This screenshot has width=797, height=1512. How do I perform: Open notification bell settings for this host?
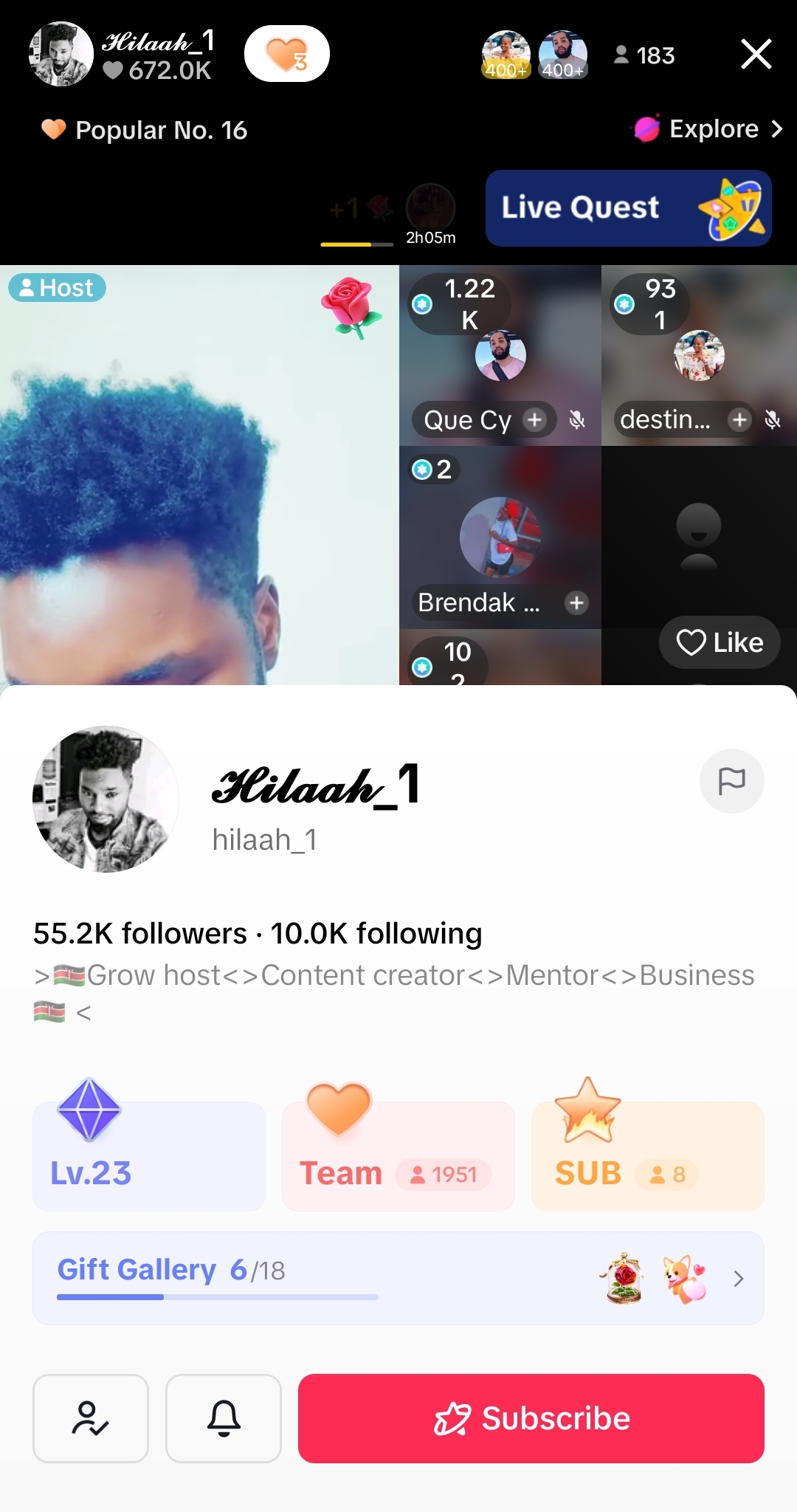coord(224,1418)
